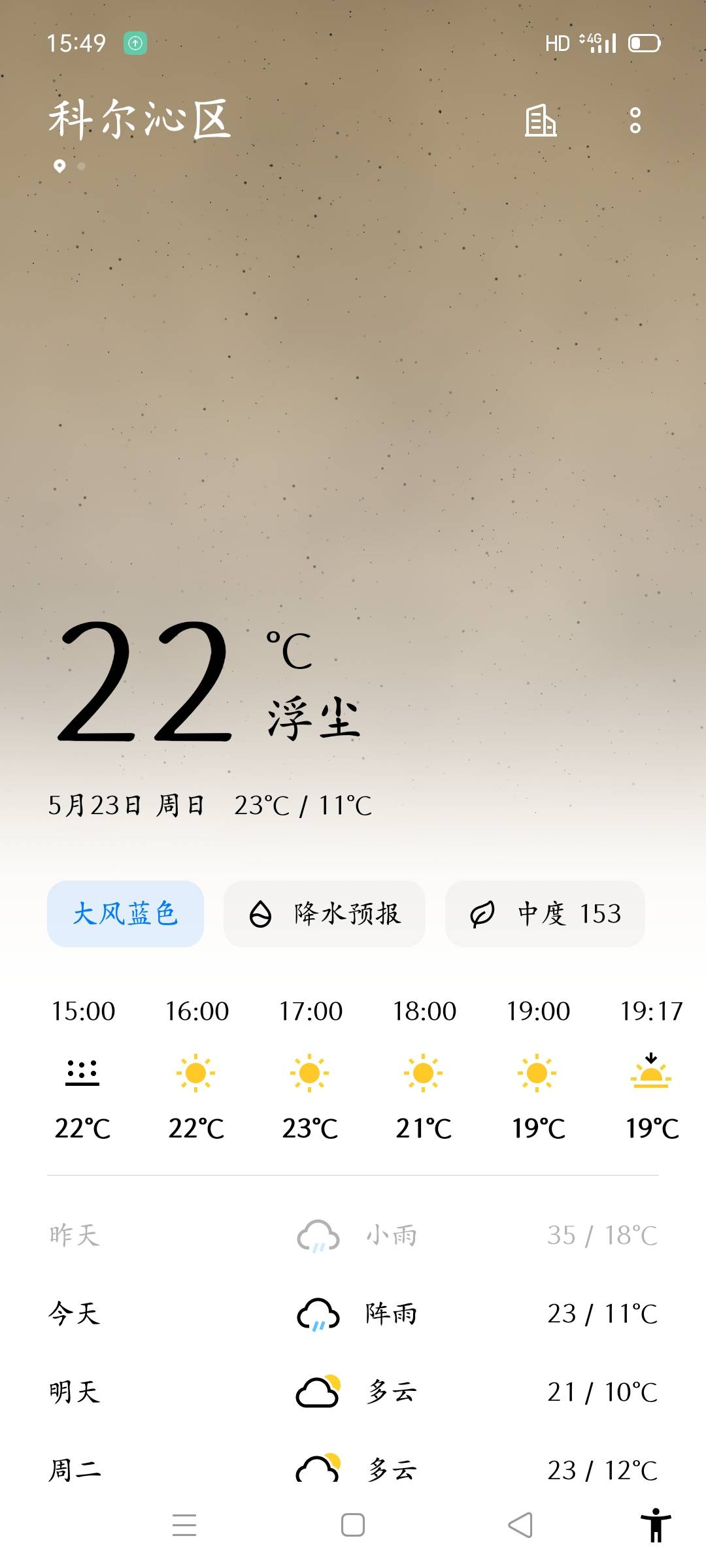Open the city management building icon
Image resolution: width=706 pixels, height=1568 pixels.
click(x=541, y=122)
